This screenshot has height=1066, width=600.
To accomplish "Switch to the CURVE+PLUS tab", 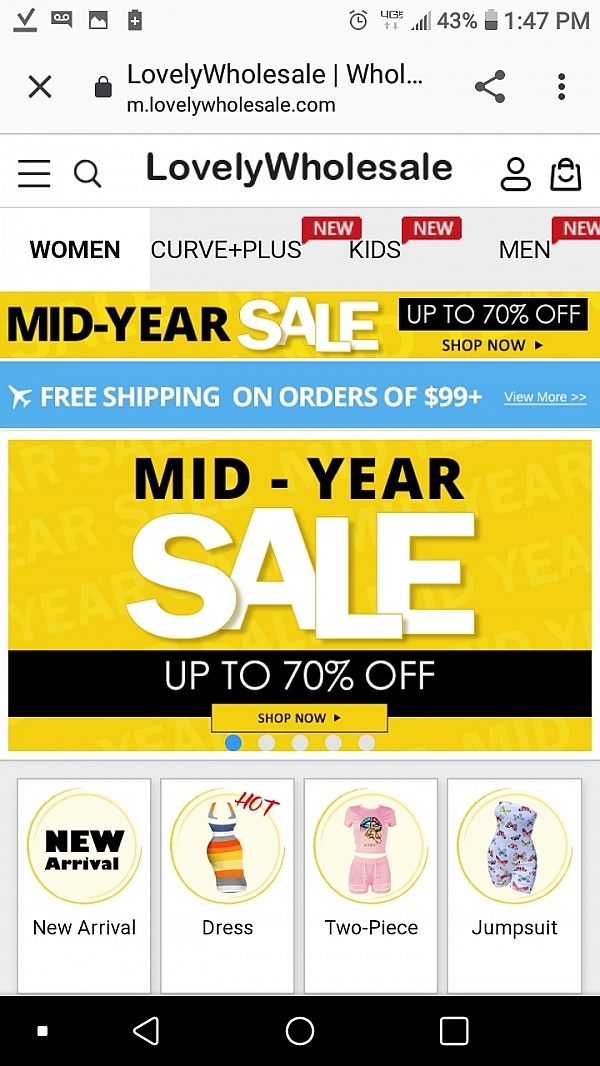I will (x=226, y=250).
